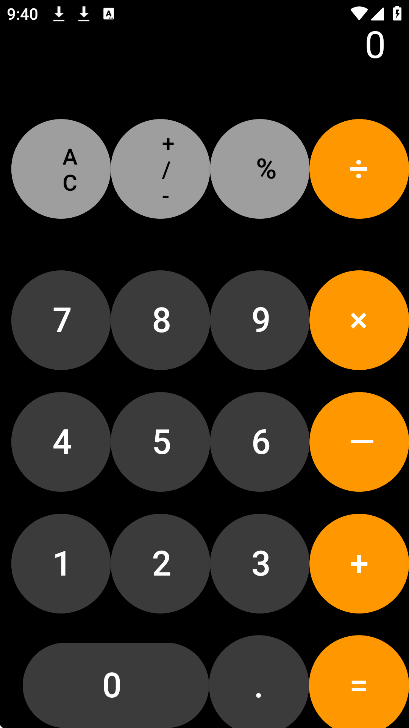Enter the digit 5
Image resolution: width=409 pixels, height=728 pixels.
click(x=160, y=442)
